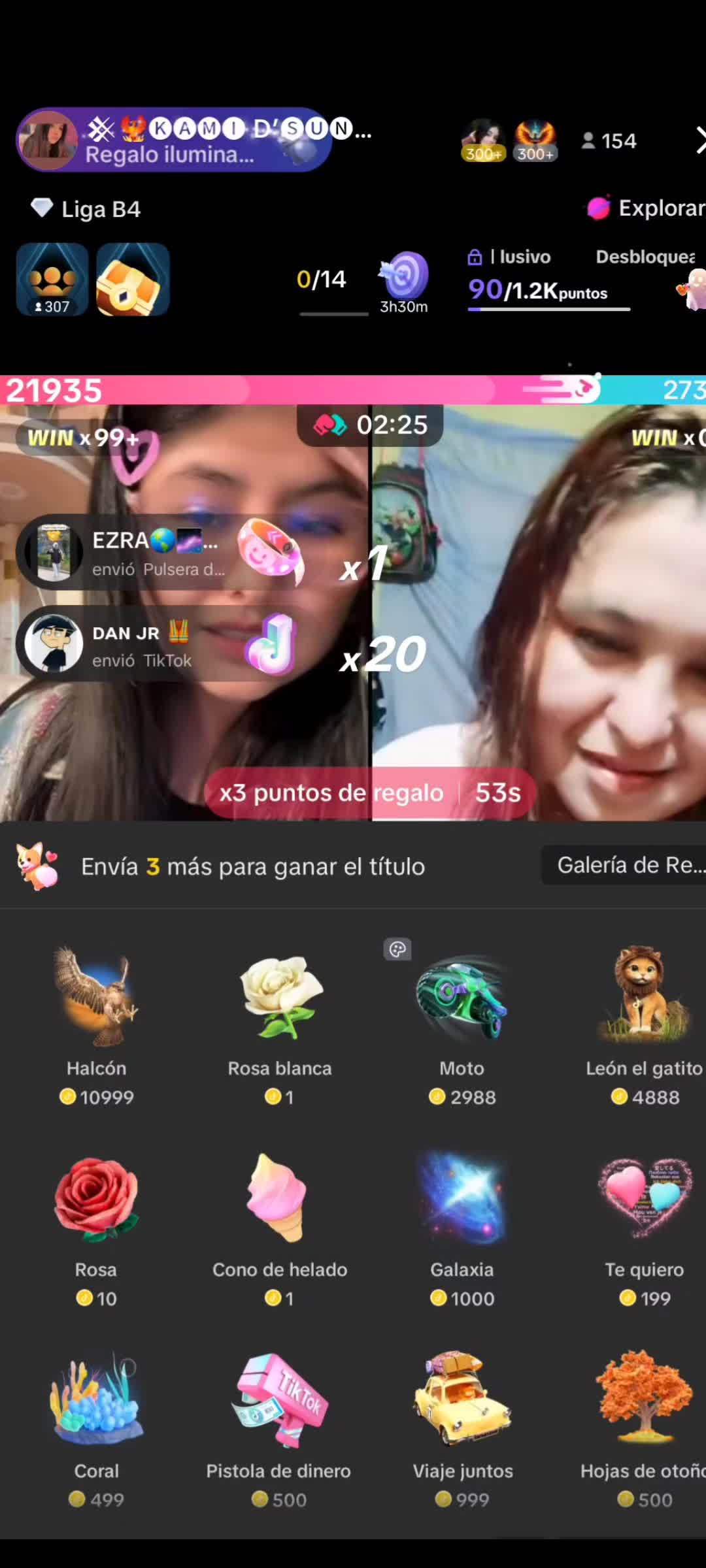Close the live stream
Image resolution: width=706 pixels, height=1568 pixels.
click(x=699, y=140)
